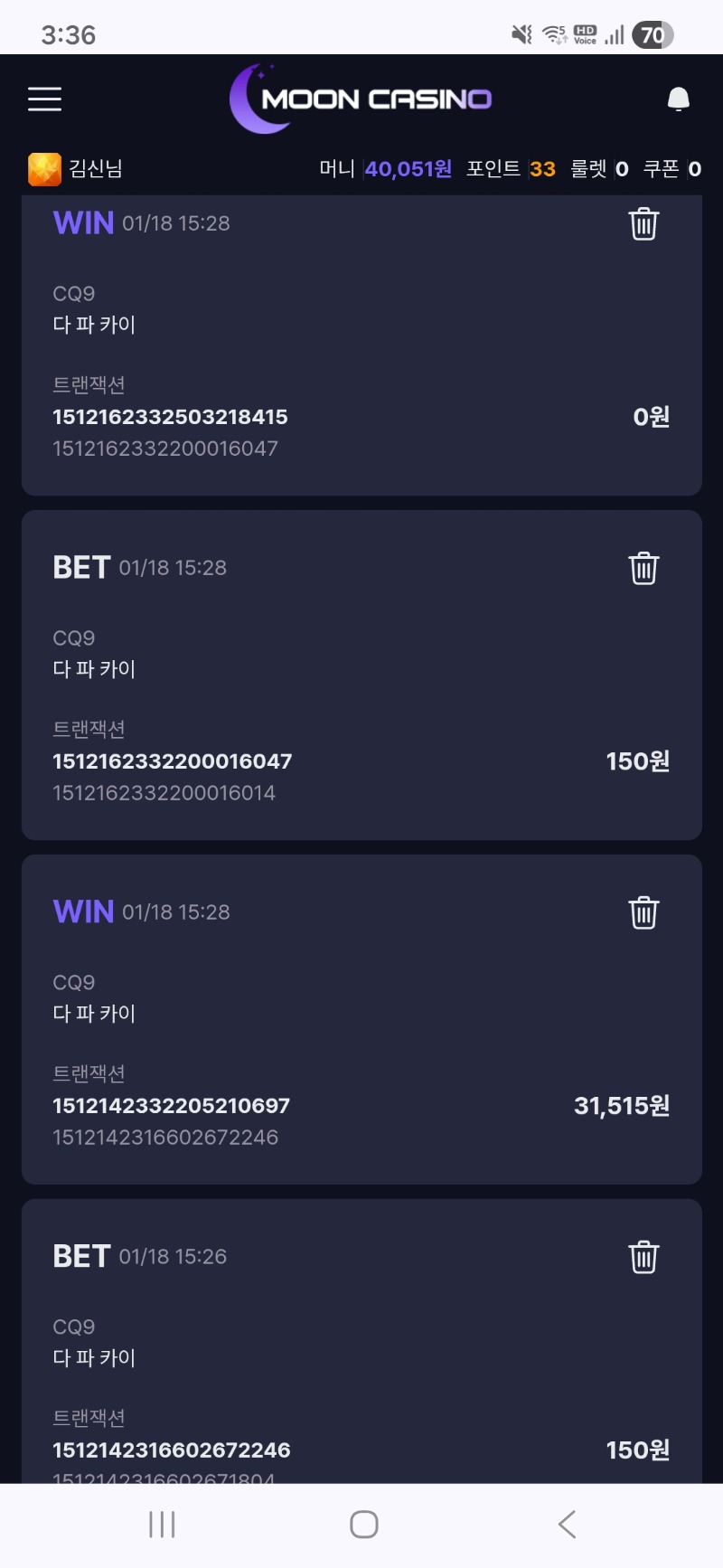
Task: Select transaction number 1512162332503218415
Action: pyautogui.click(x=171, y=417)
